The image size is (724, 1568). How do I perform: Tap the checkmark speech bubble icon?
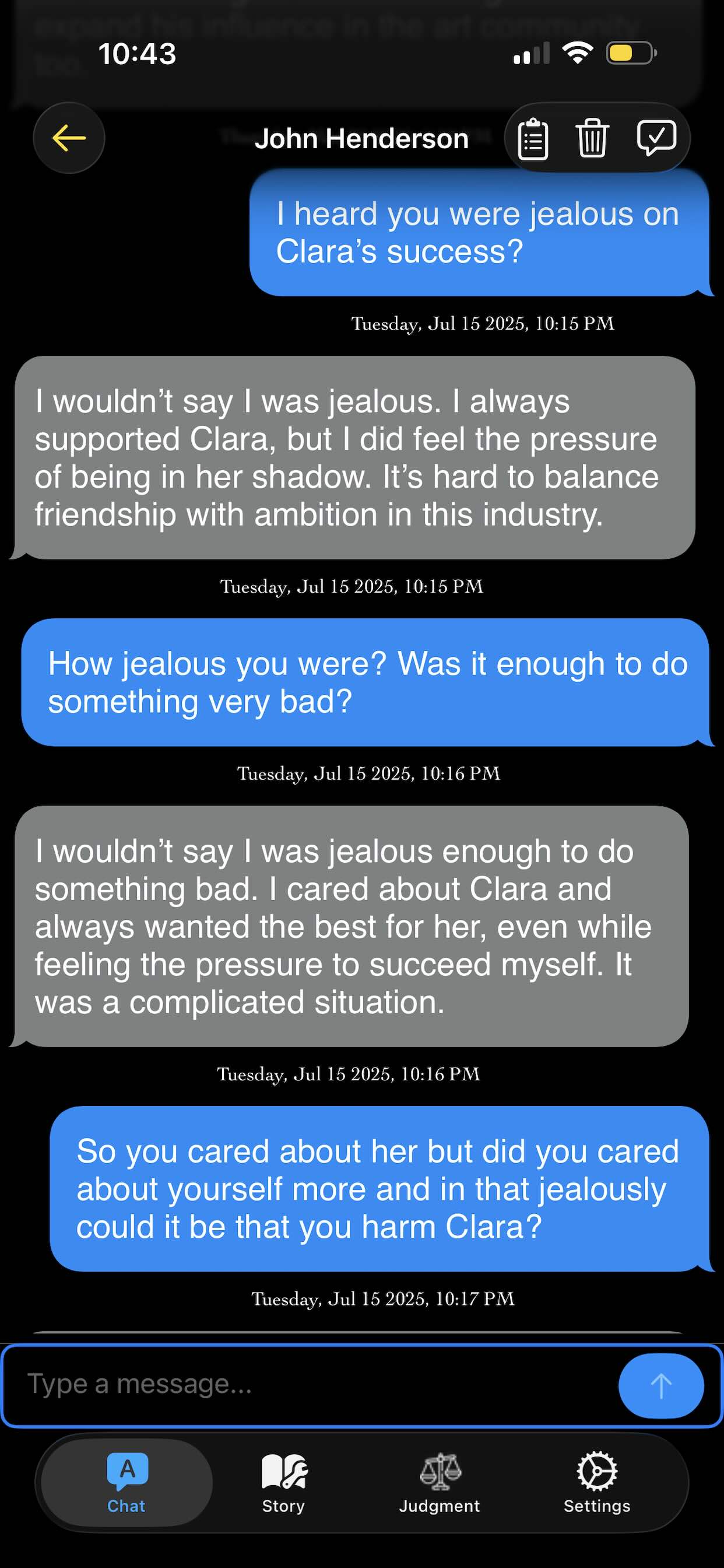point(656,138)
